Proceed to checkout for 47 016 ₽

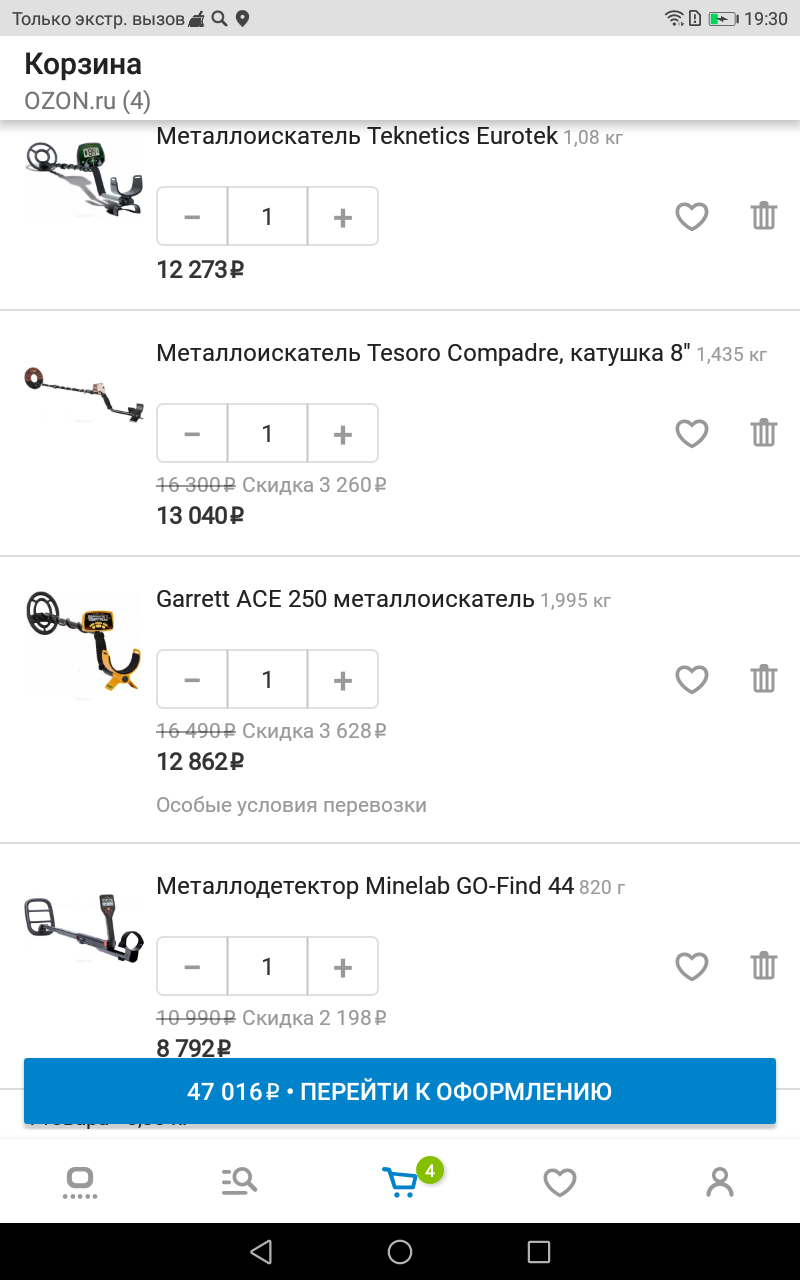(x=400, y=1091)
